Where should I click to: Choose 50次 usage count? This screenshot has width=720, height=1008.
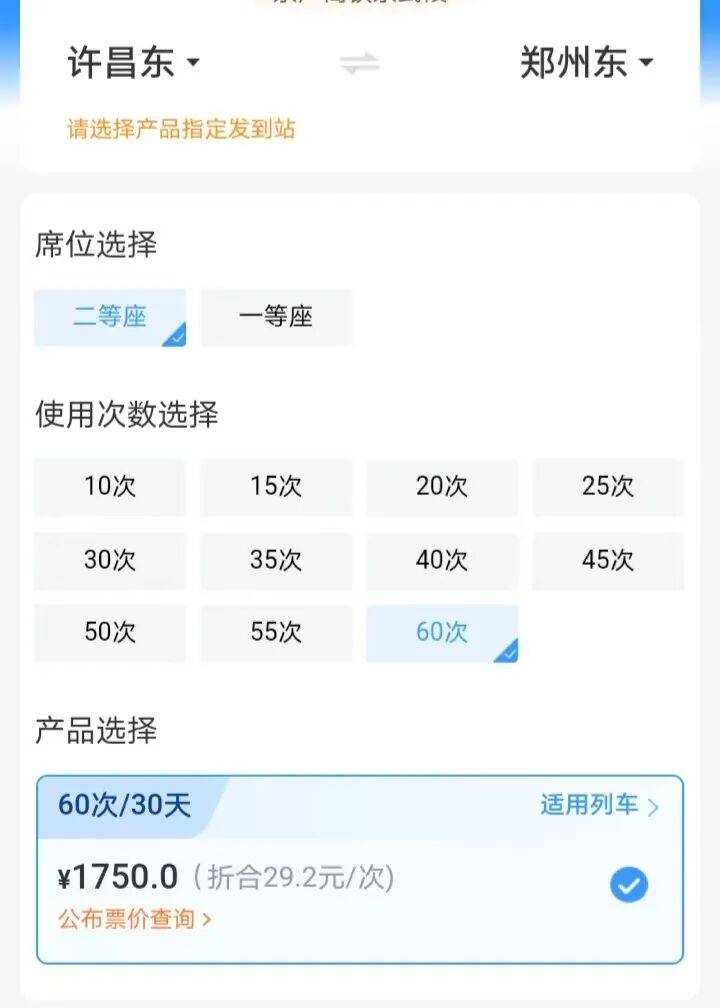[x=110, y=633]
